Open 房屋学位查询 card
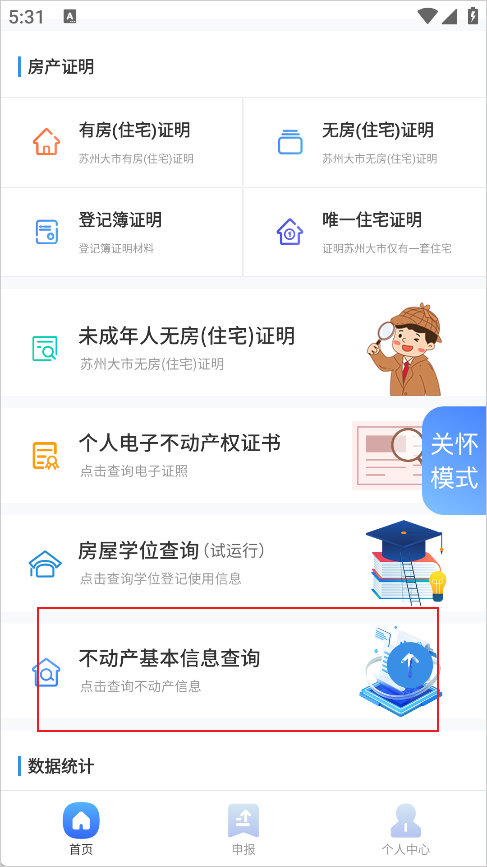Image resolution: width=487 pixels, height=867 pixels. click(243, 562)
